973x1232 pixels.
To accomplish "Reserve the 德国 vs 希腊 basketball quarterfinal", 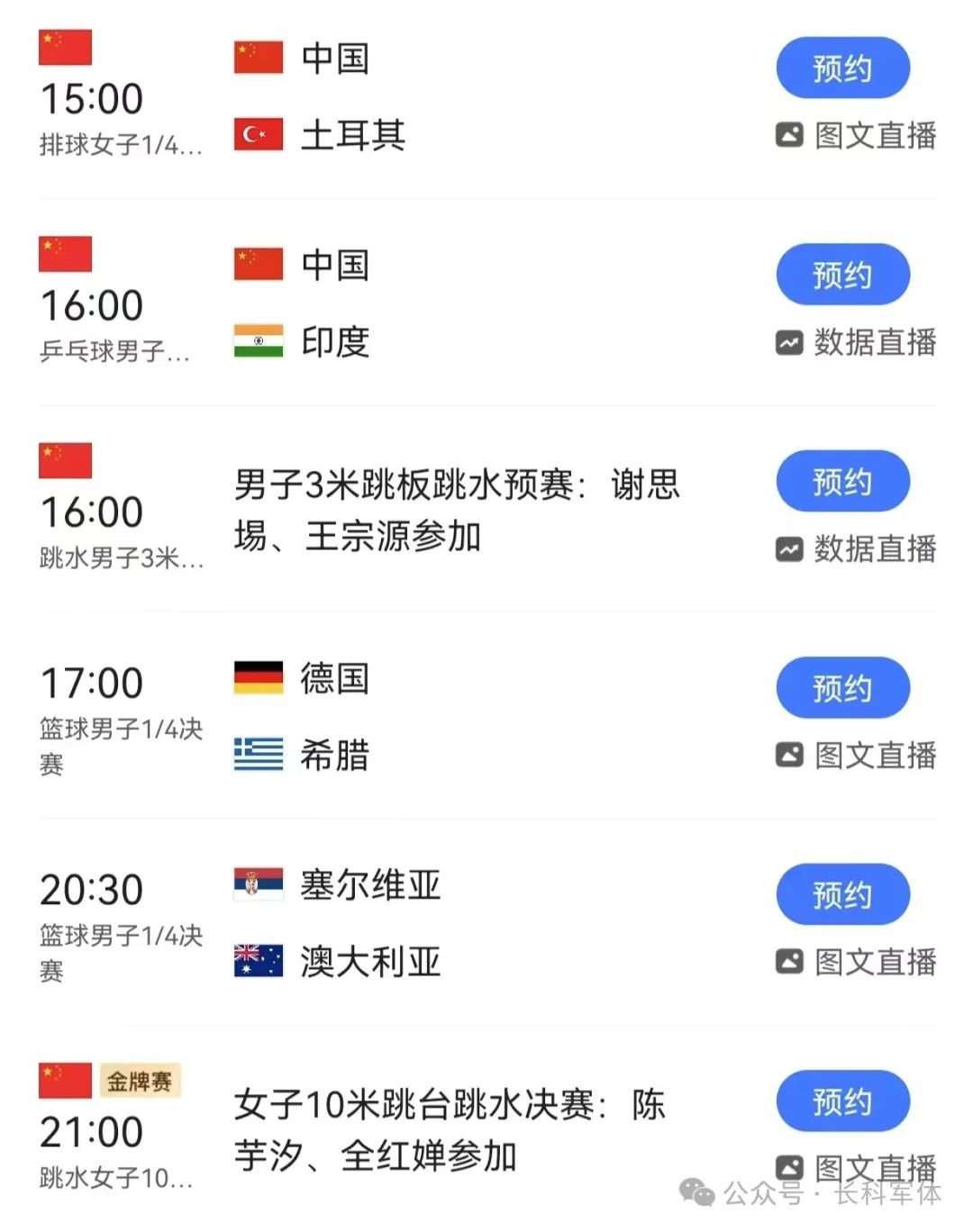I will [842, 688].
